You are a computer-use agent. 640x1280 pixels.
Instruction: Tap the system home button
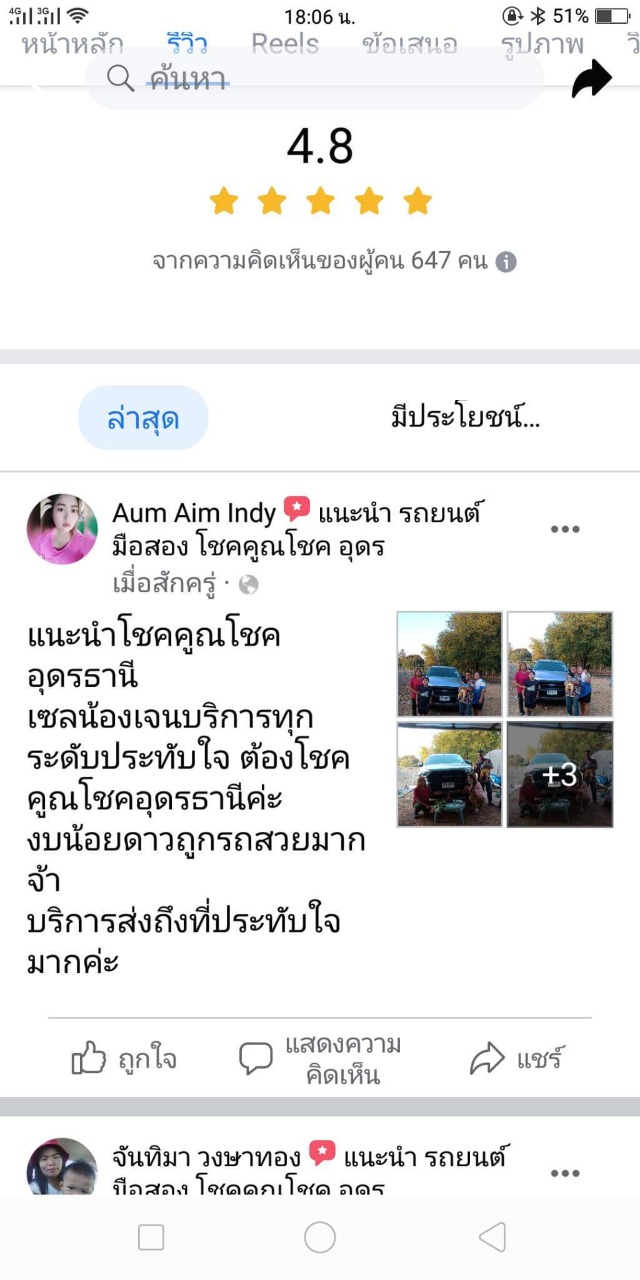point(320,1238)
